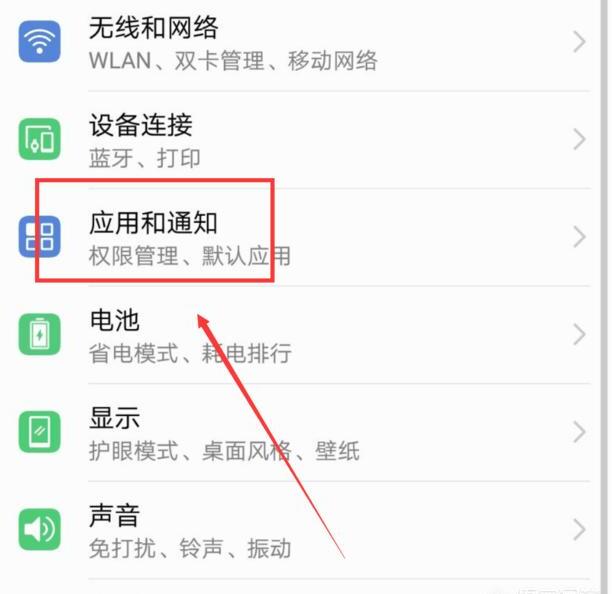
Task: Open 声音 settings row
Action: 300,530
